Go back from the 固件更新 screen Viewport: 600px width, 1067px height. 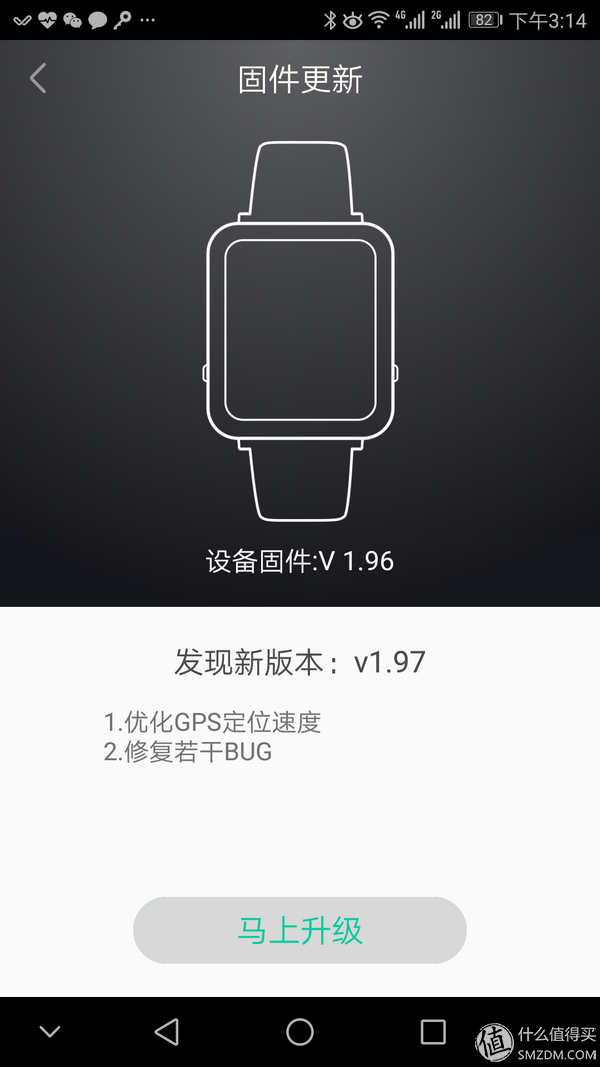click(x=38, y=78)
